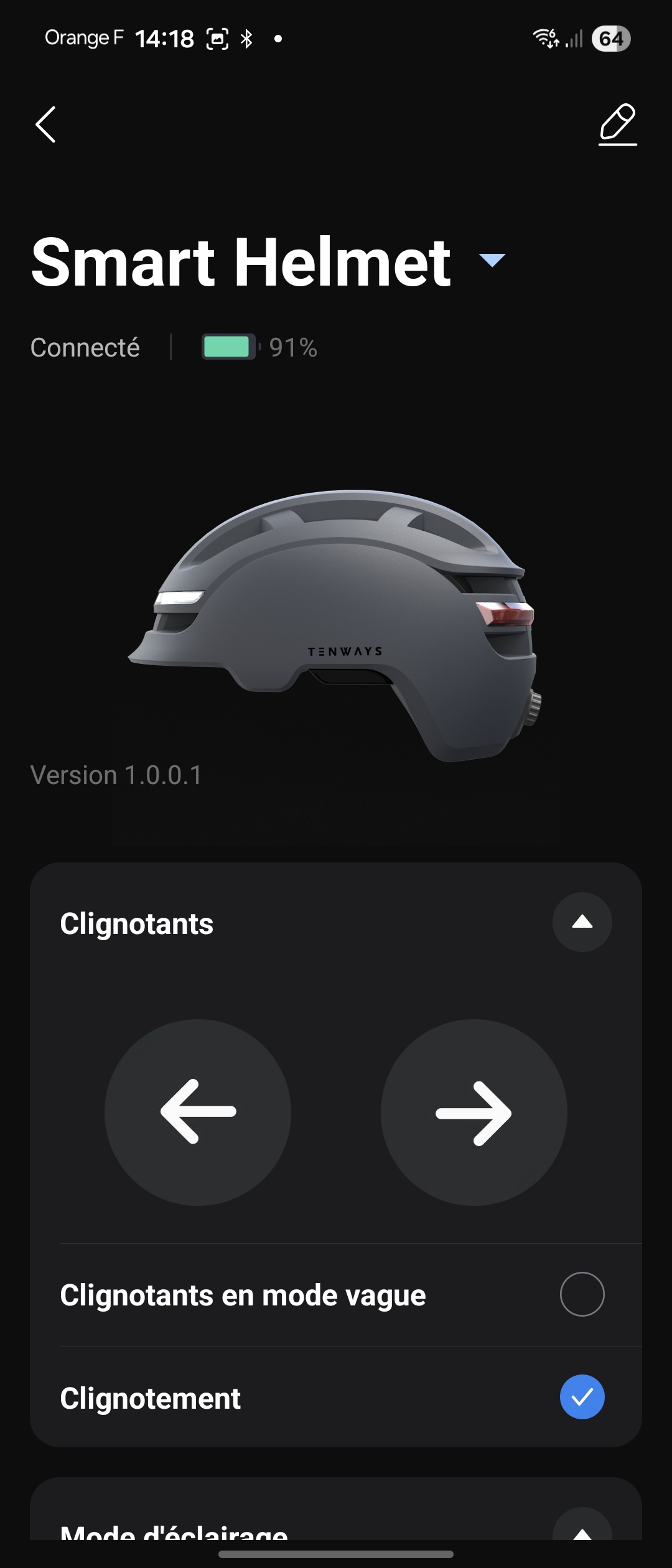Collapse the Clignotants section
The image size is (672, 1568).
[x=582, y=922]
